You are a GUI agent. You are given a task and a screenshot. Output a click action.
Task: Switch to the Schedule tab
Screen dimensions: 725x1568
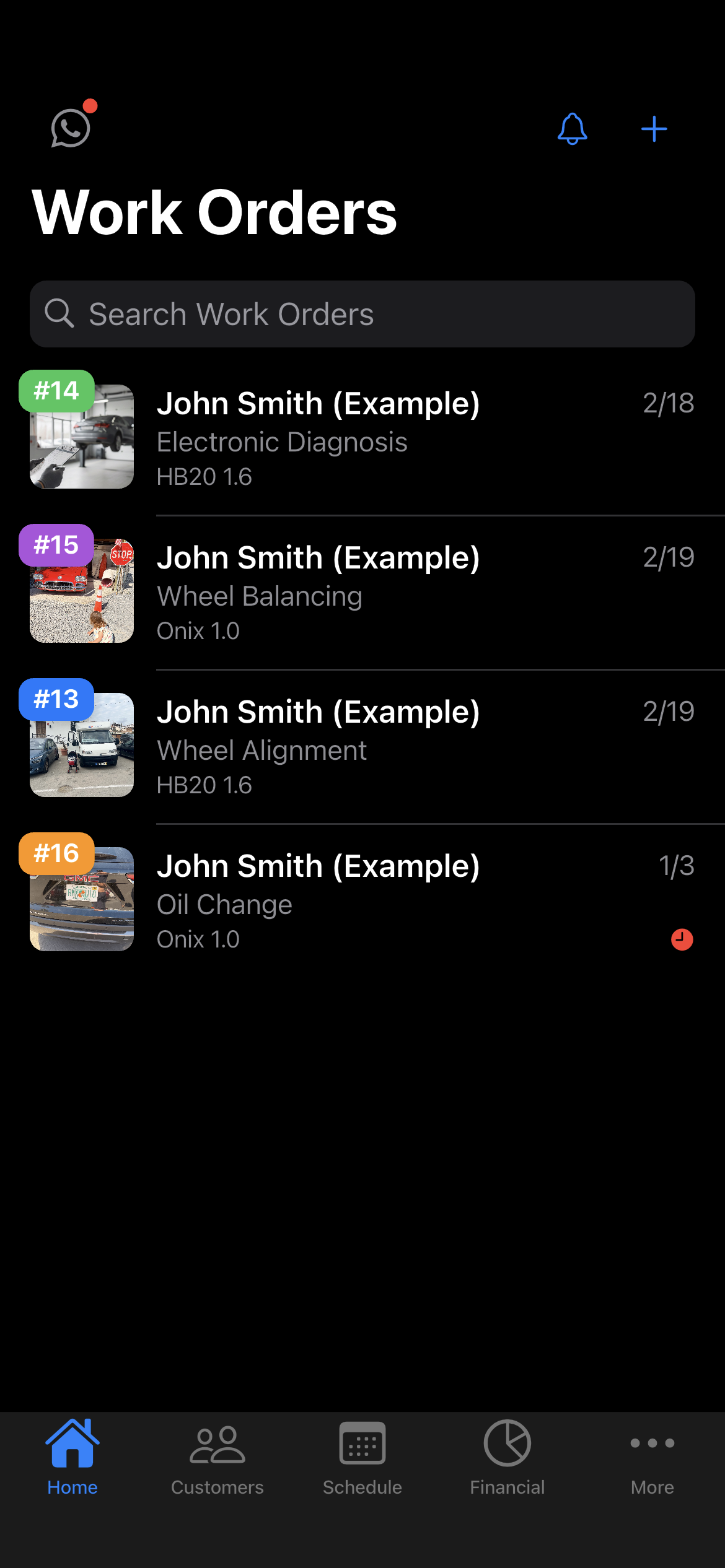[x=362, y=1457]
